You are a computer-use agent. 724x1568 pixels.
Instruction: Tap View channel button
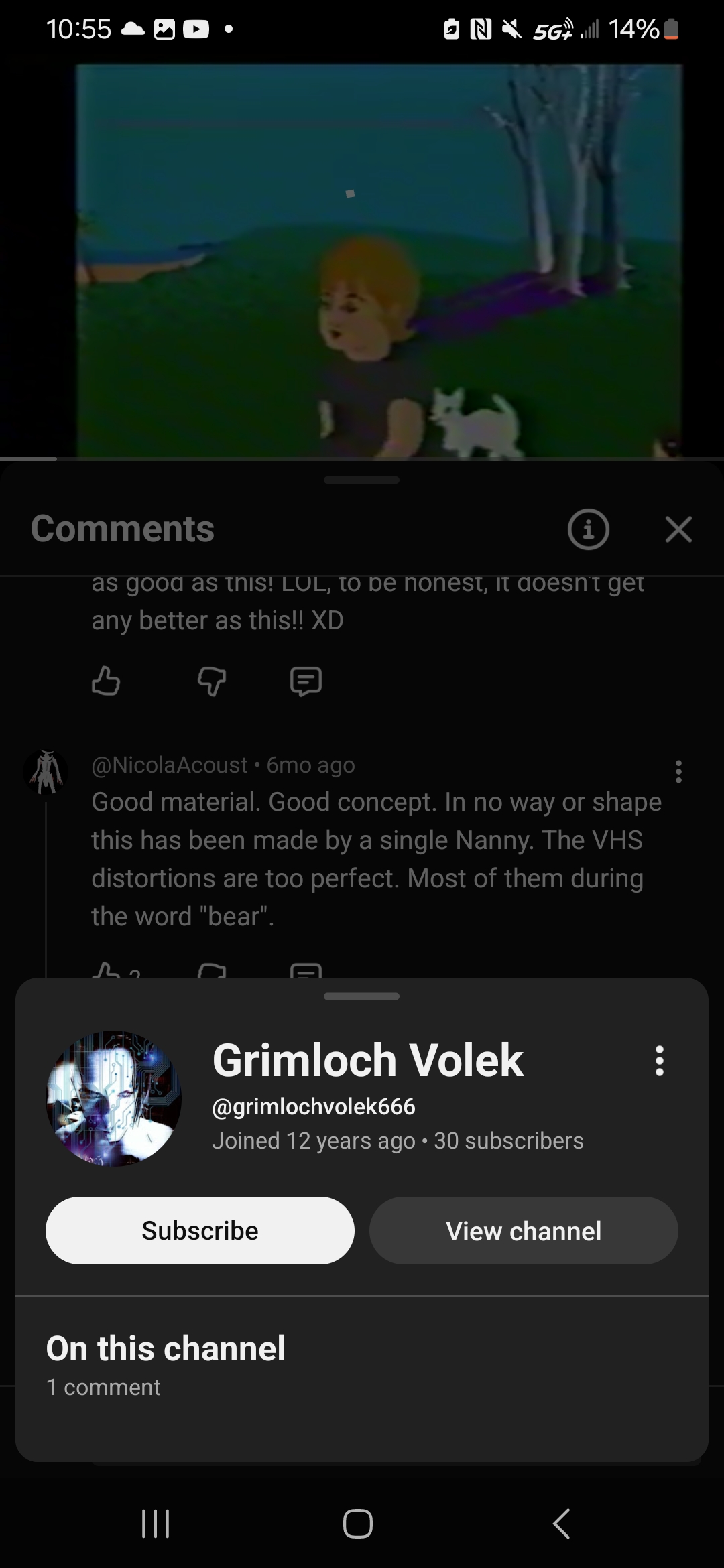(524, 1230)
